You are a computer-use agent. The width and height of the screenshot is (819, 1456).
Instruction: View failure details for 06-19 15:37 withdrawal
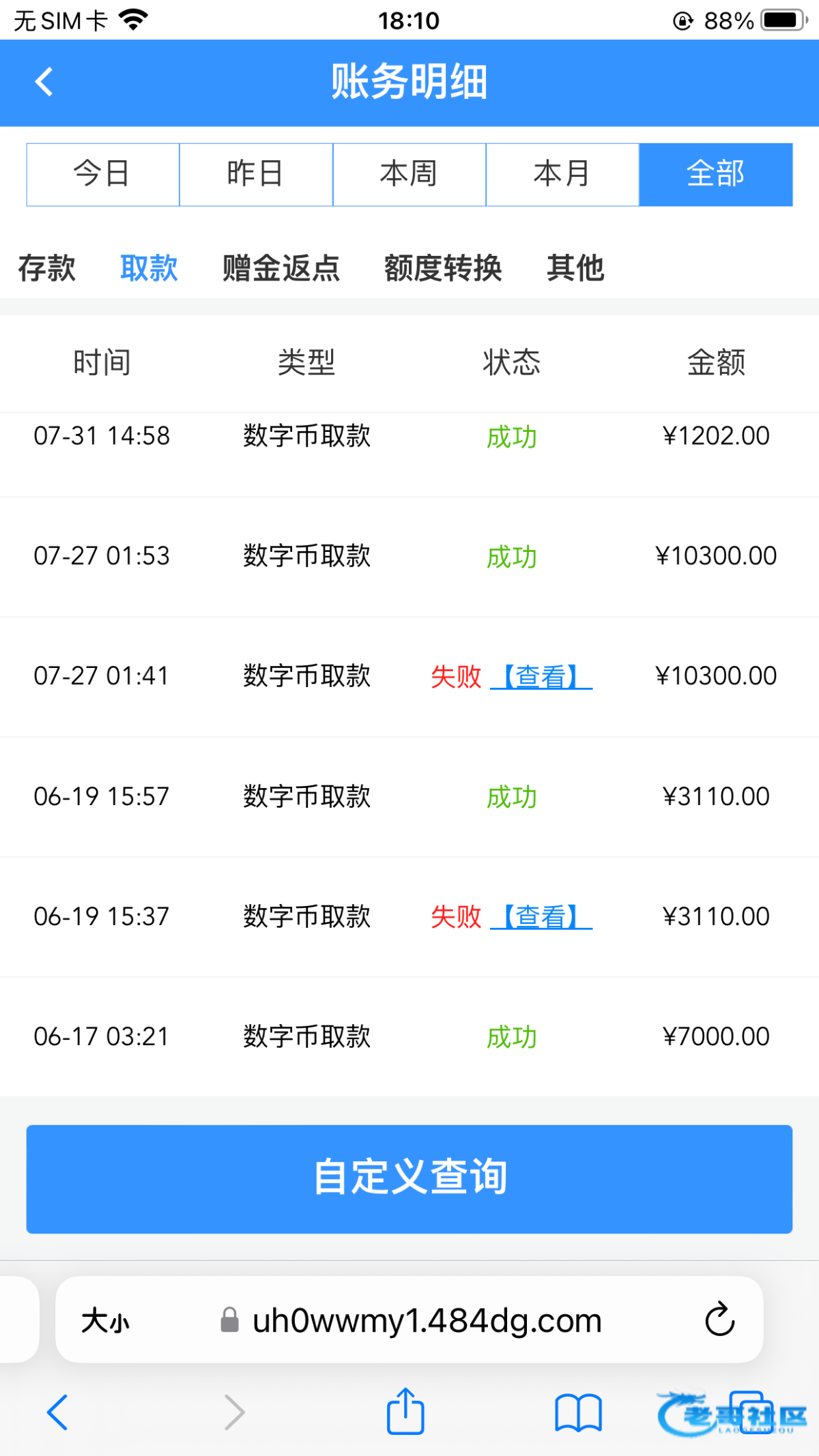541,917
